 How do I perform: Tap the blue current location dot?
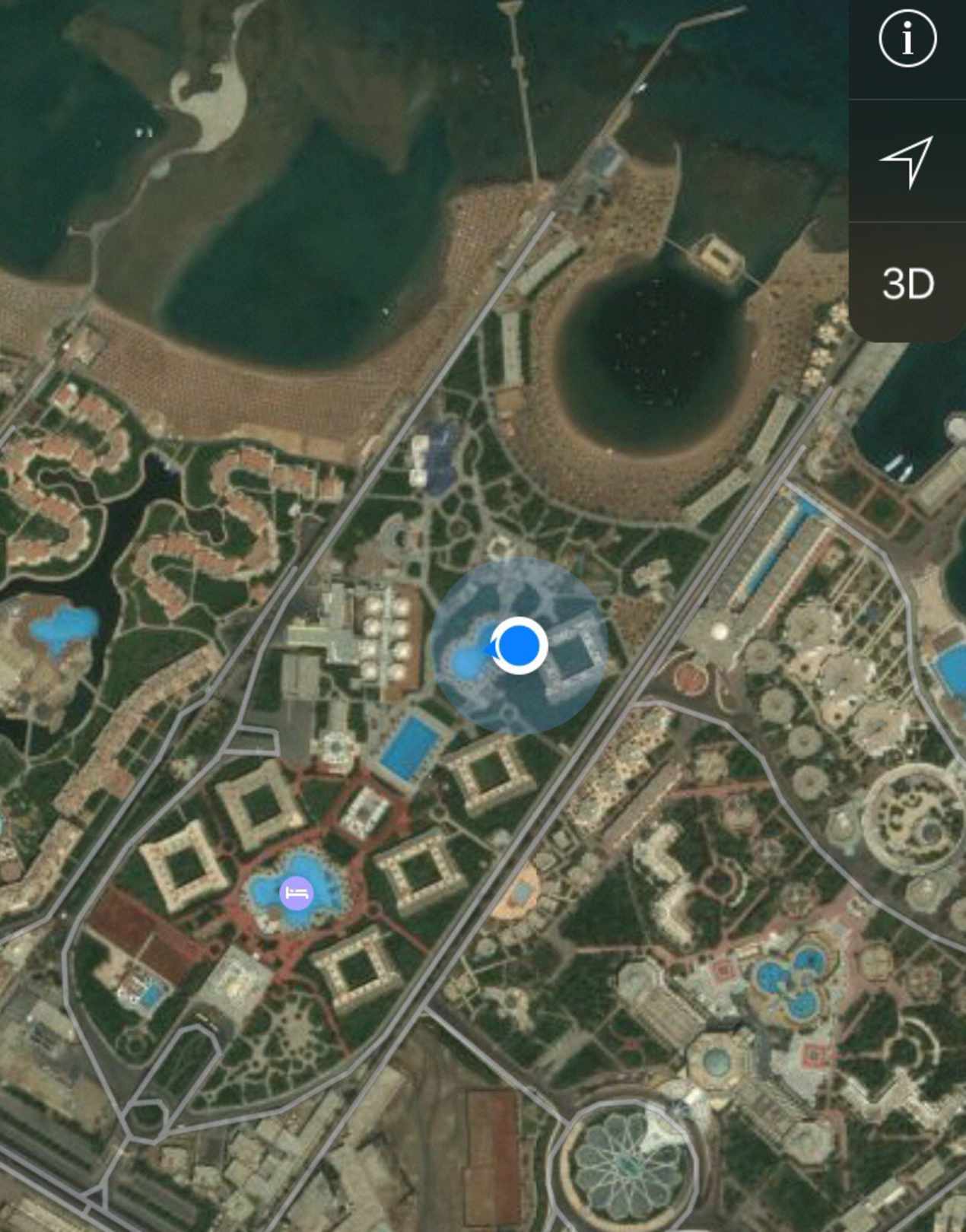[x=520, y=645]
